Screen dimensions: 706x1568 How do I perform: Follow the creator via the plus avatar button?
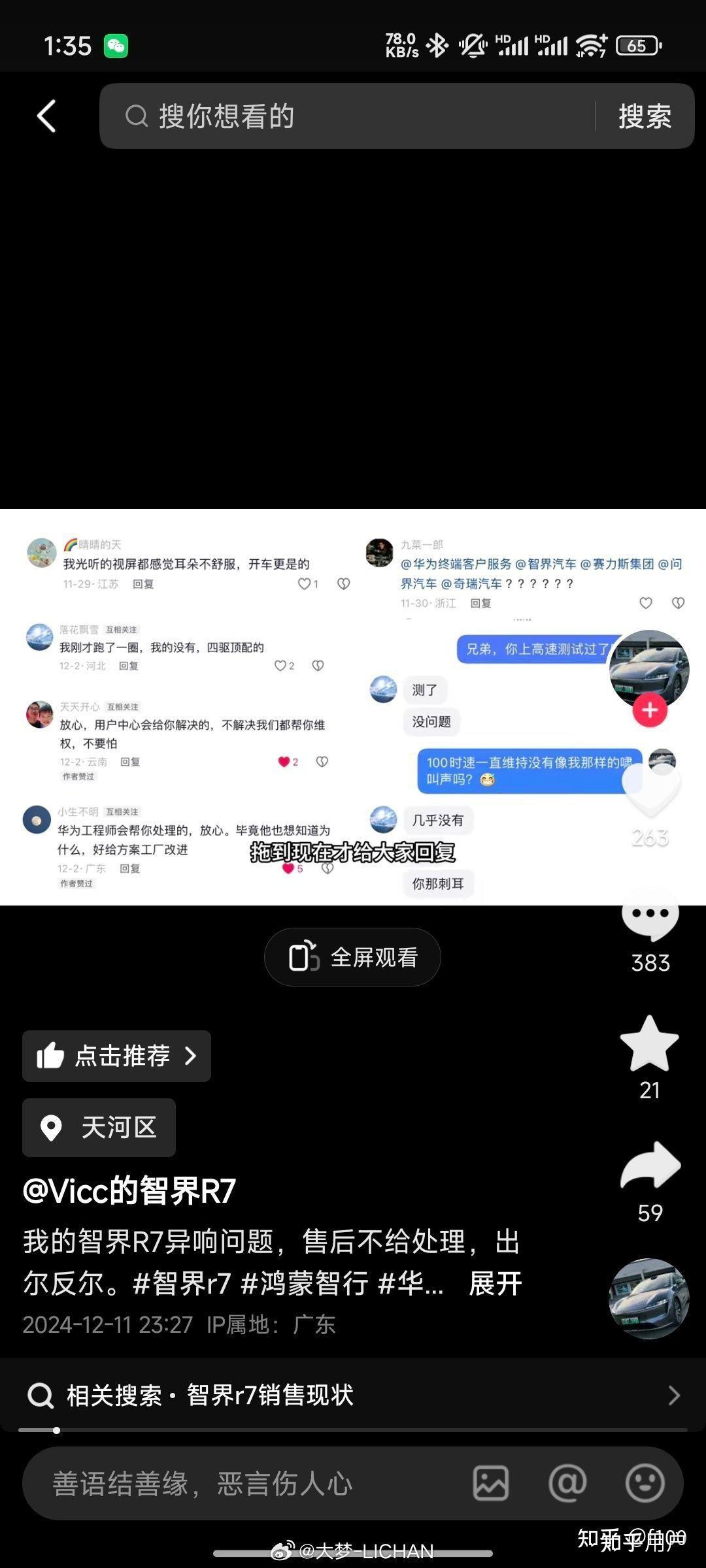(649, 709)
